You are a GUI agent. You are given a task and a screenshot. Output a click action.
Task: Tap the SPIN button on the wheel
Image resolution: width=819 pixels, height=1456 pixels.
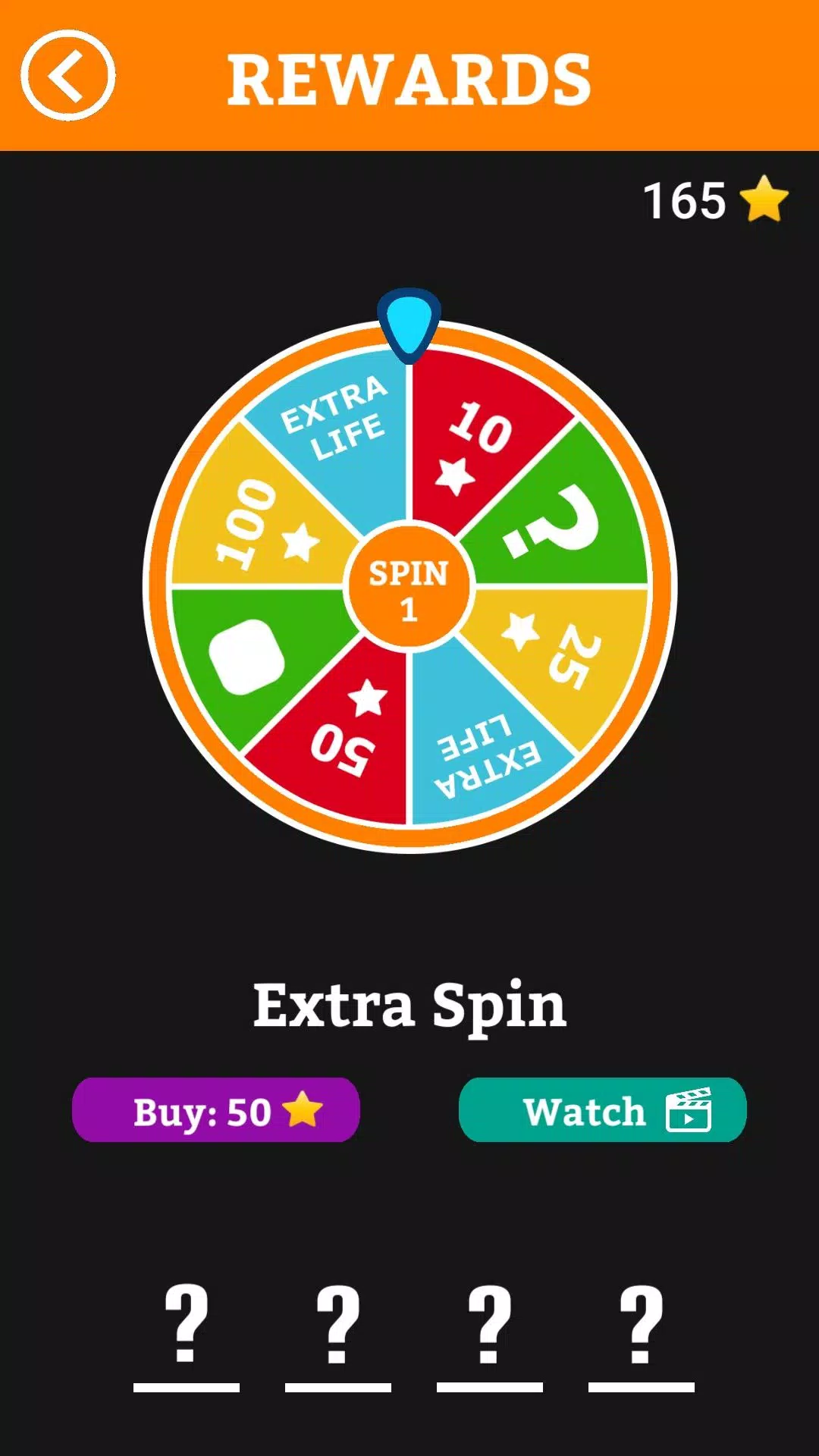[409, 586]
